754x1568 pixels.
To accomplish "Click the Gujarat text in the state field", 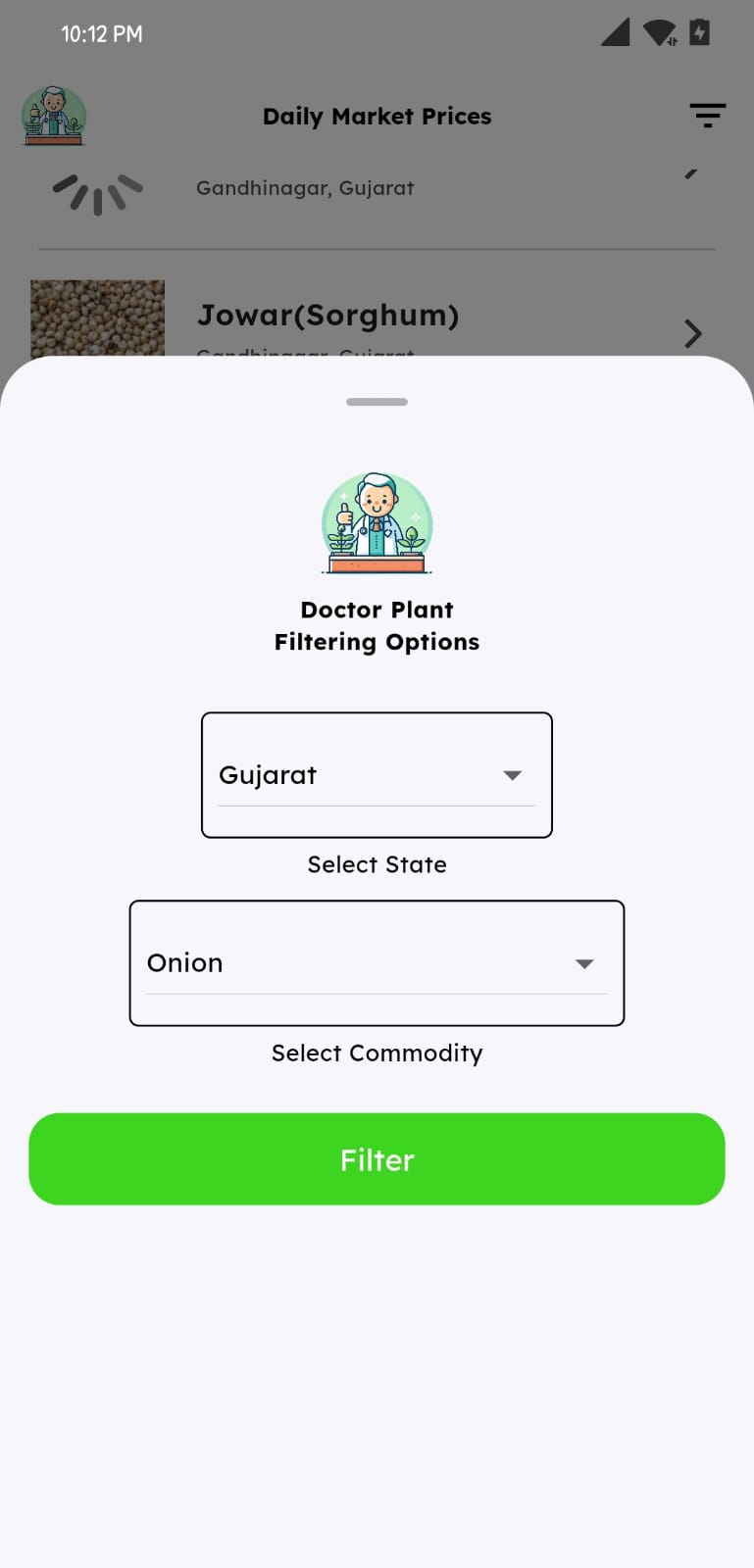I will (x=268, y=774).
